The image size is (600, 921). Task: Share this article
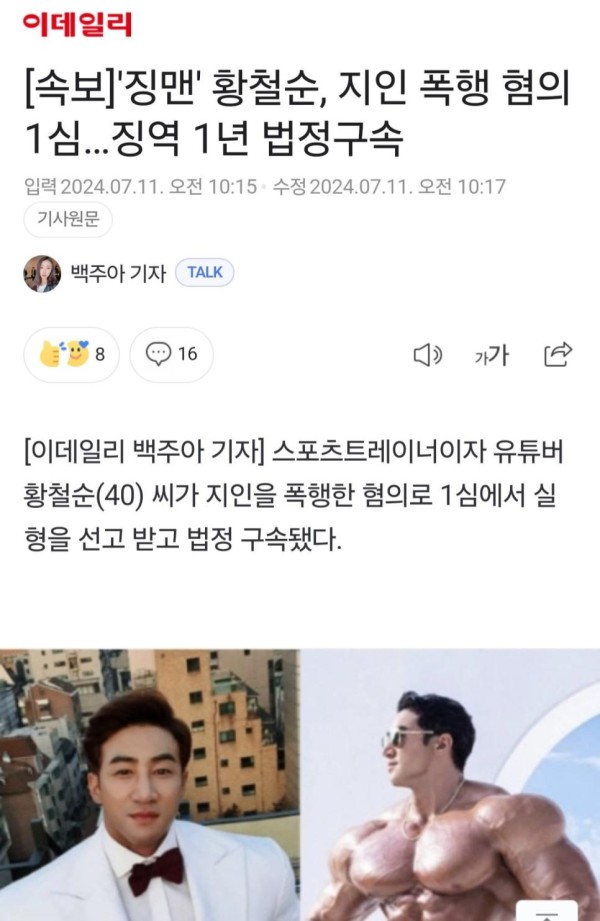[x=557, y=353]
